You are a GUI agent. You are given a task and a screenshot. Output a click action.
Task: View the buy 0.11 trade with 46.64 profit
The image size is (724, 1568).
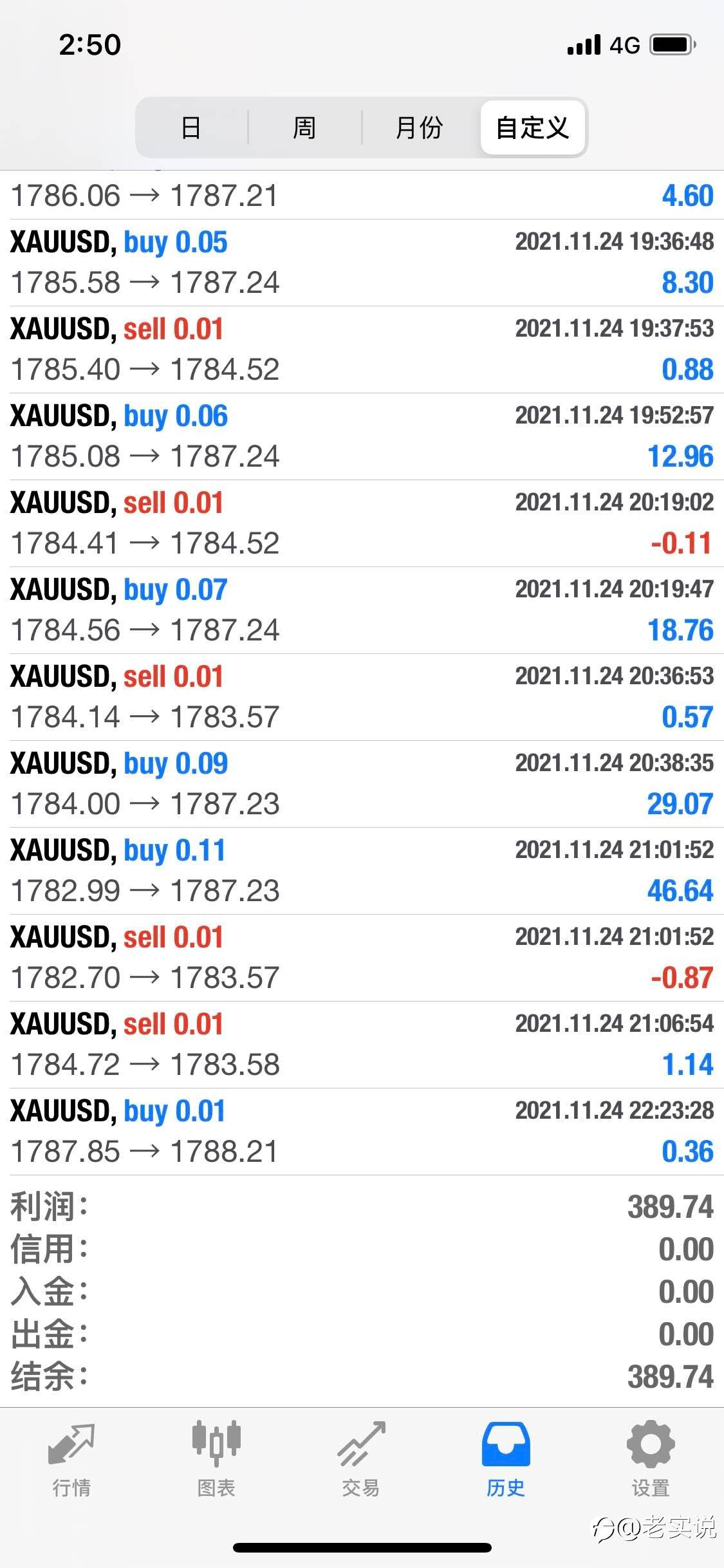pyautogui.click(x=362, y=871)
